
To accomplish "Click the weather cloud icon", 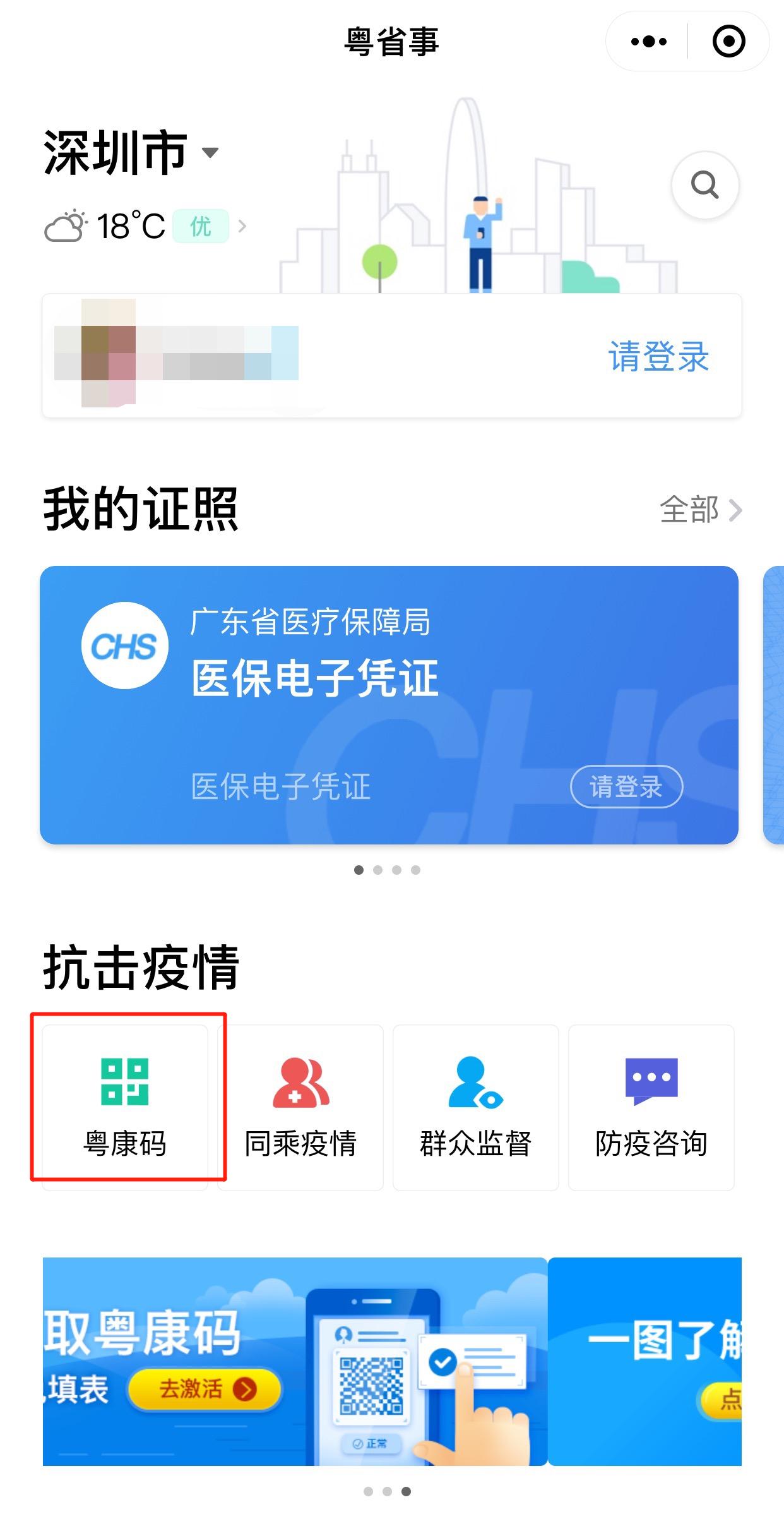I will tap(65, 226).
